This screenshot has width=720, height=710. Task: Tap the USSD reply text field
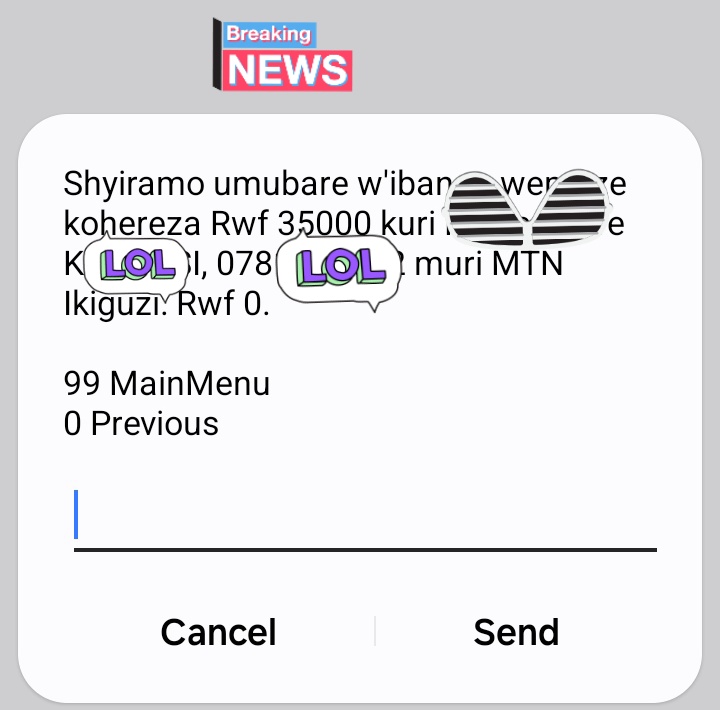pyautogui.click(x=365, y=517)
